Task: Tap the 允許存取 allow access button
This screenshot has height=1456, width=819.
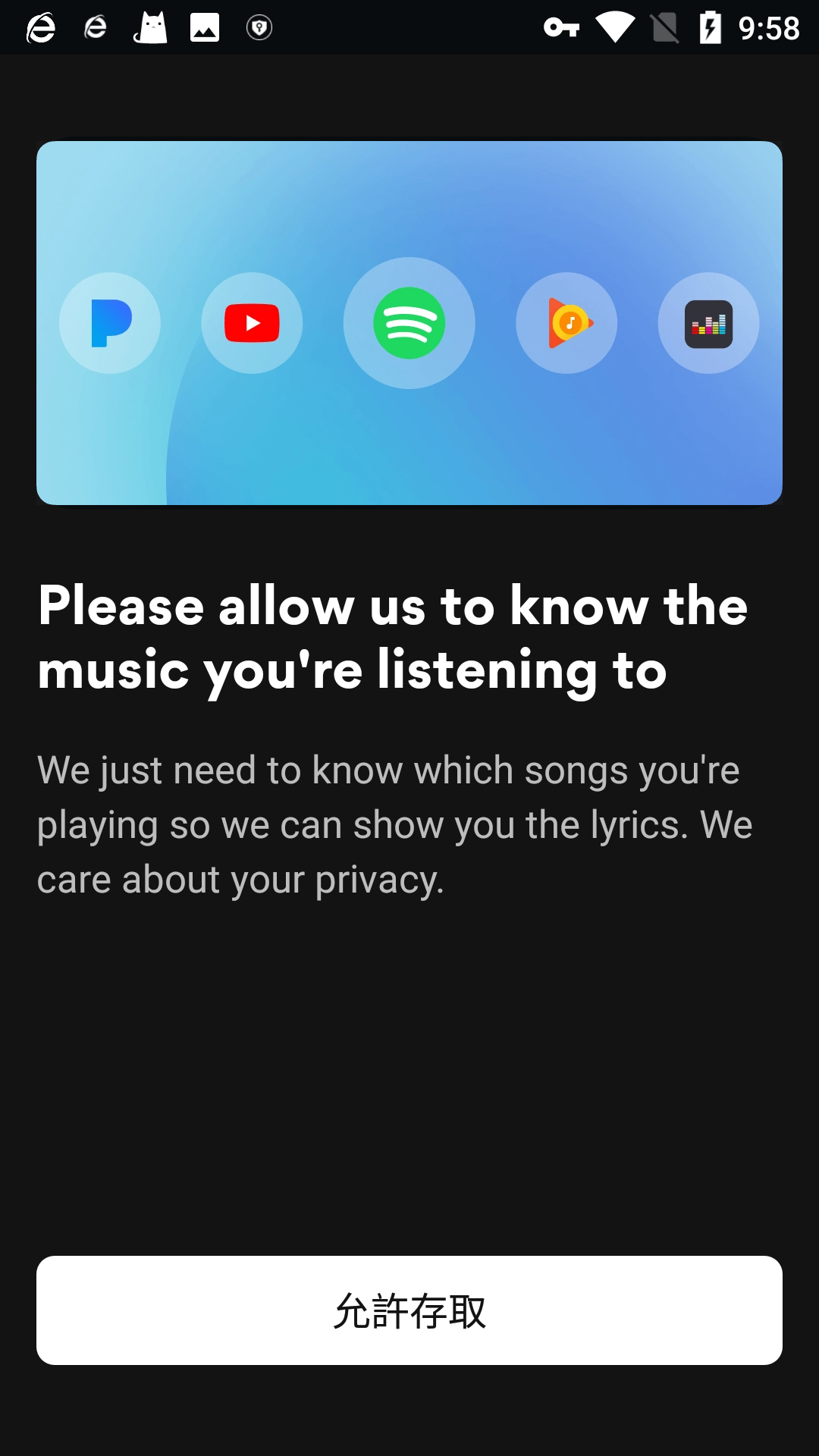Action: [x=409, y=1310]
